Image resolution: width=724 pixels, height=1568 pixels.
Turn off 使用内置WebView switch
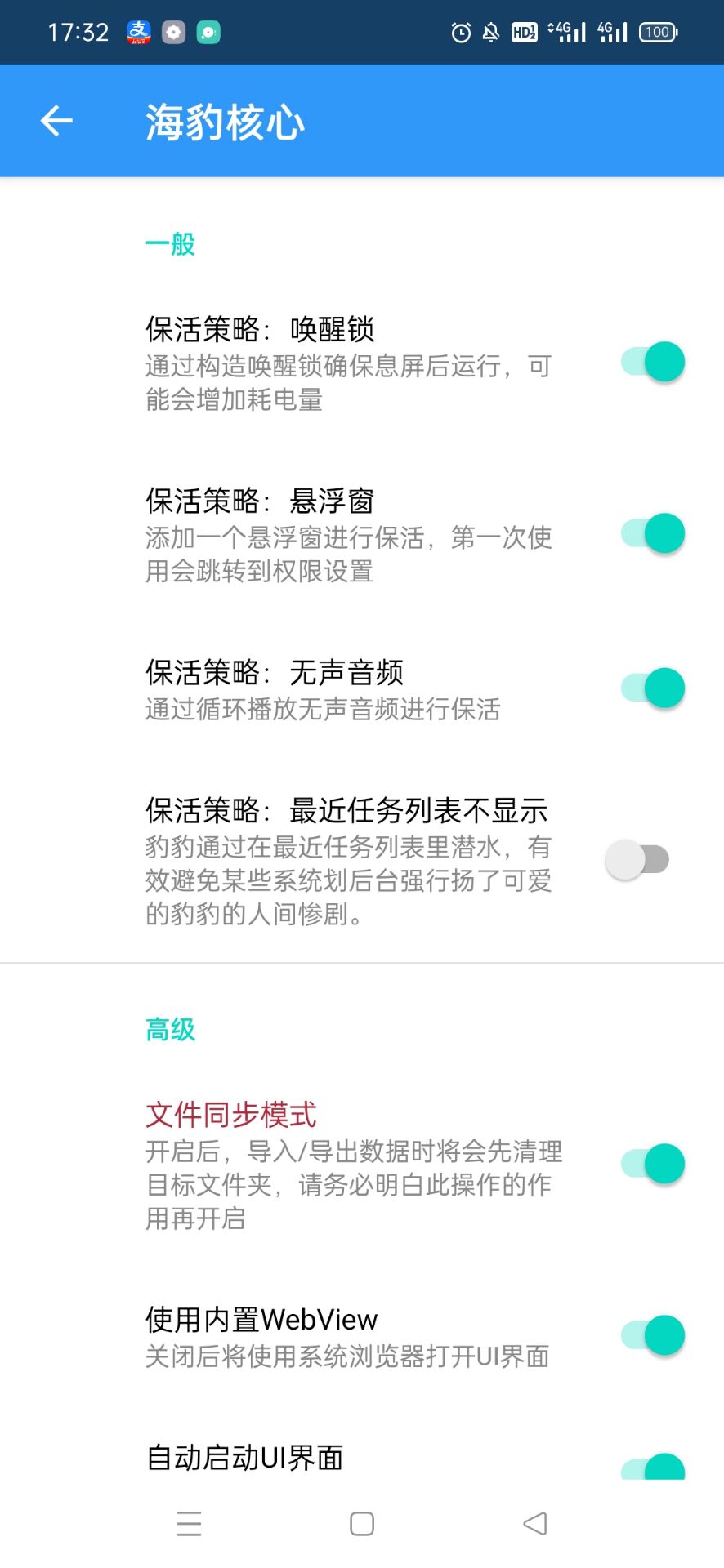(x=650, y=1334)
